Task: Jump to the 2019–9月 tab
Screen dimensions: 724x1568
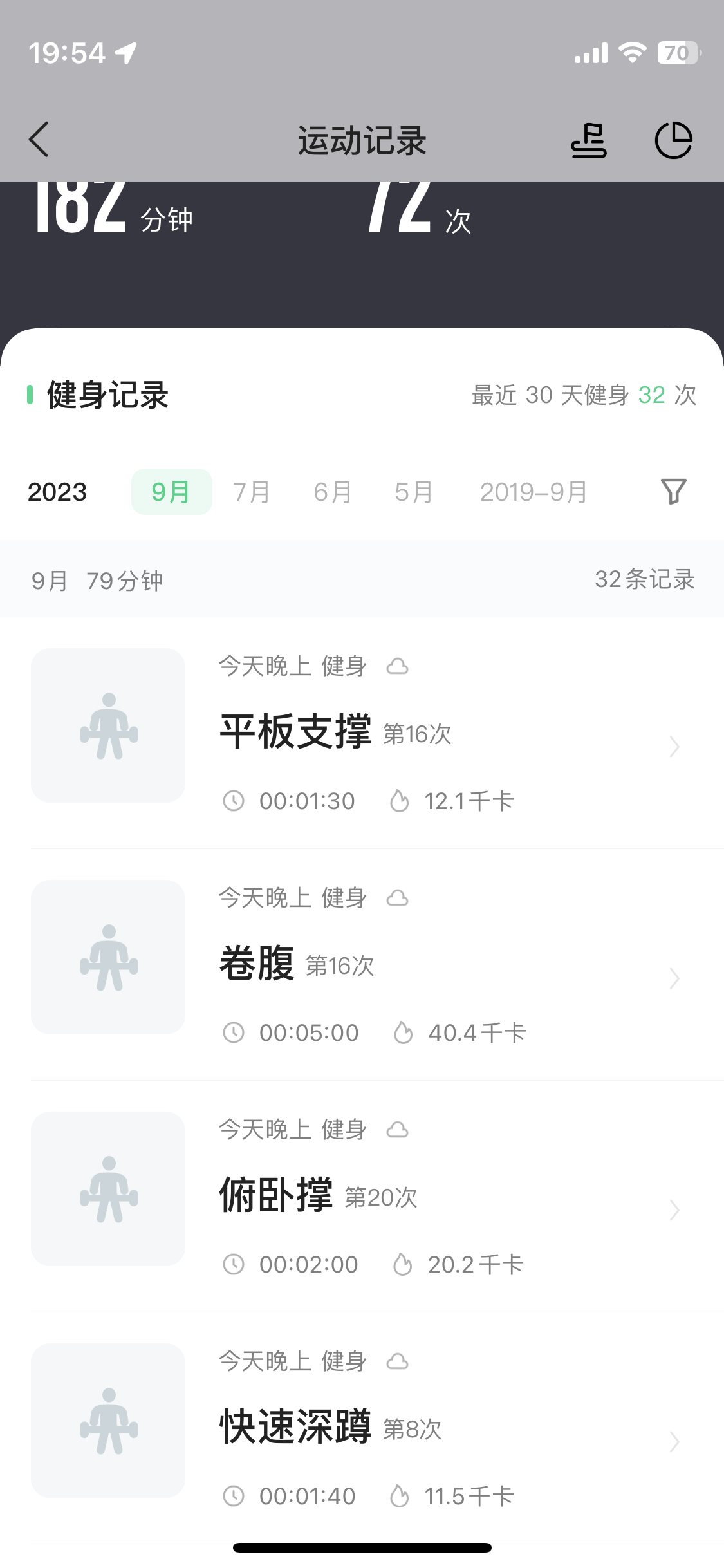Action: 534,492
